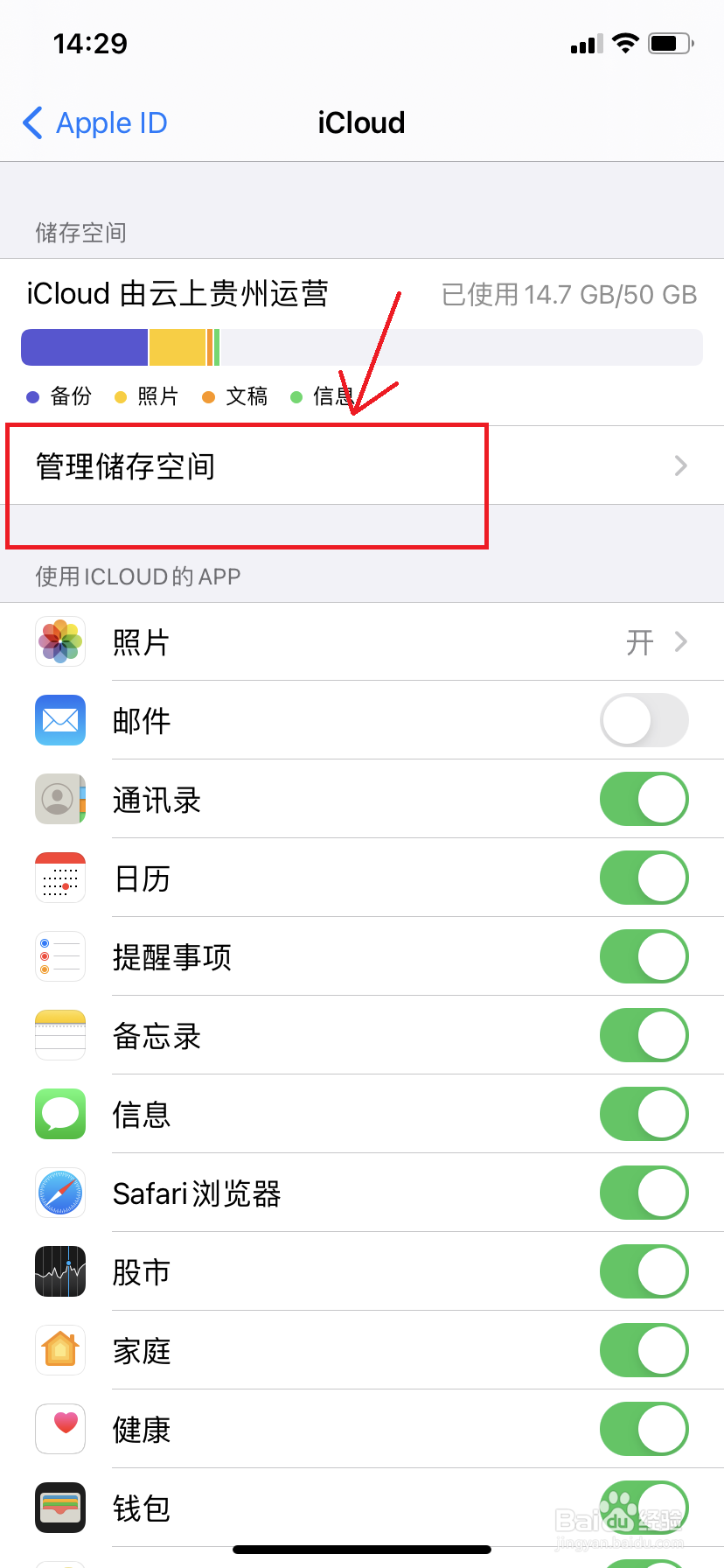
Task: Open the Photos app icon
Action: pyautogui.click(x=59, y=641)
